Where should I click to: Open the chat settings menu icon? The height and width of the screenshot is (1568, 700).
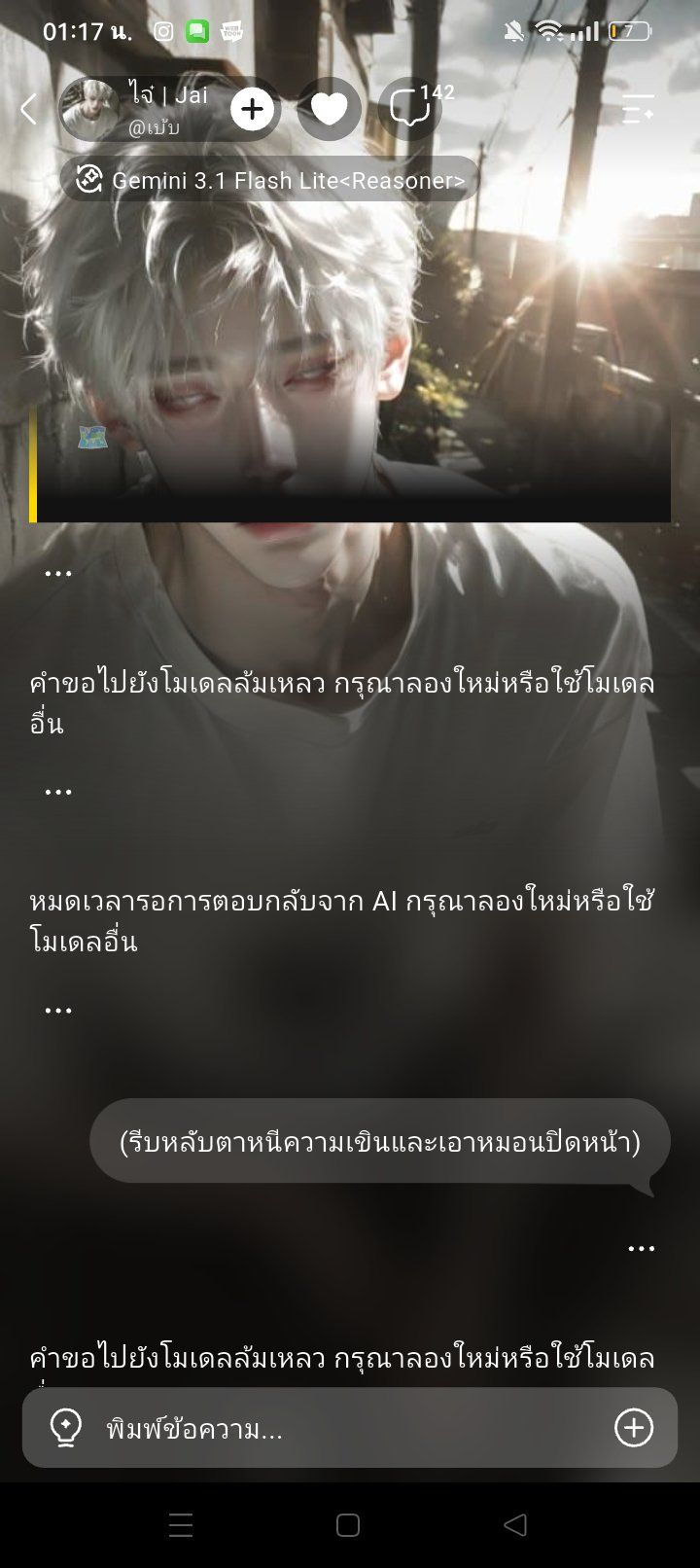pyautogui.click(x=638, y=109)
